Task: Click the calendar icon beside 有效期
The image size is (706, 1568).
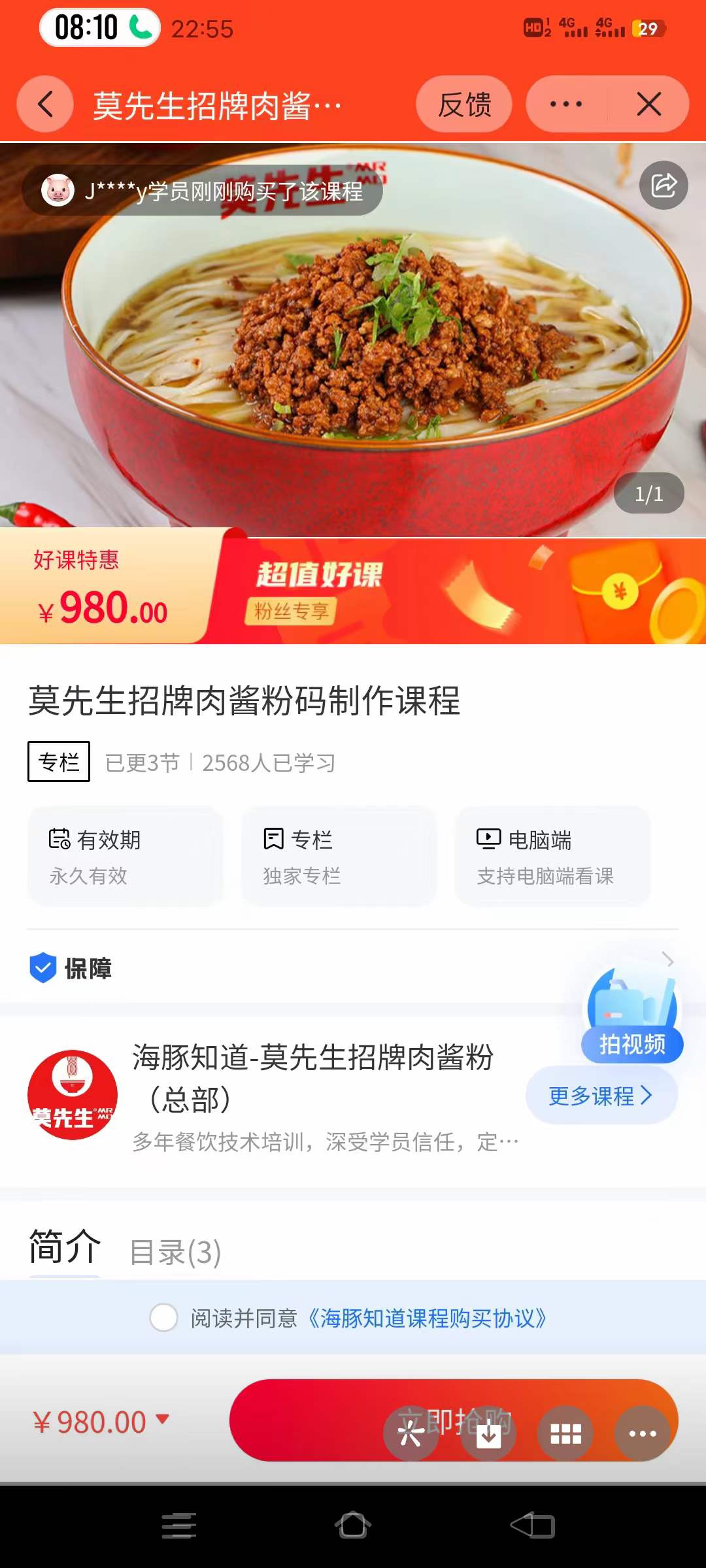Action: click(58, 838)
